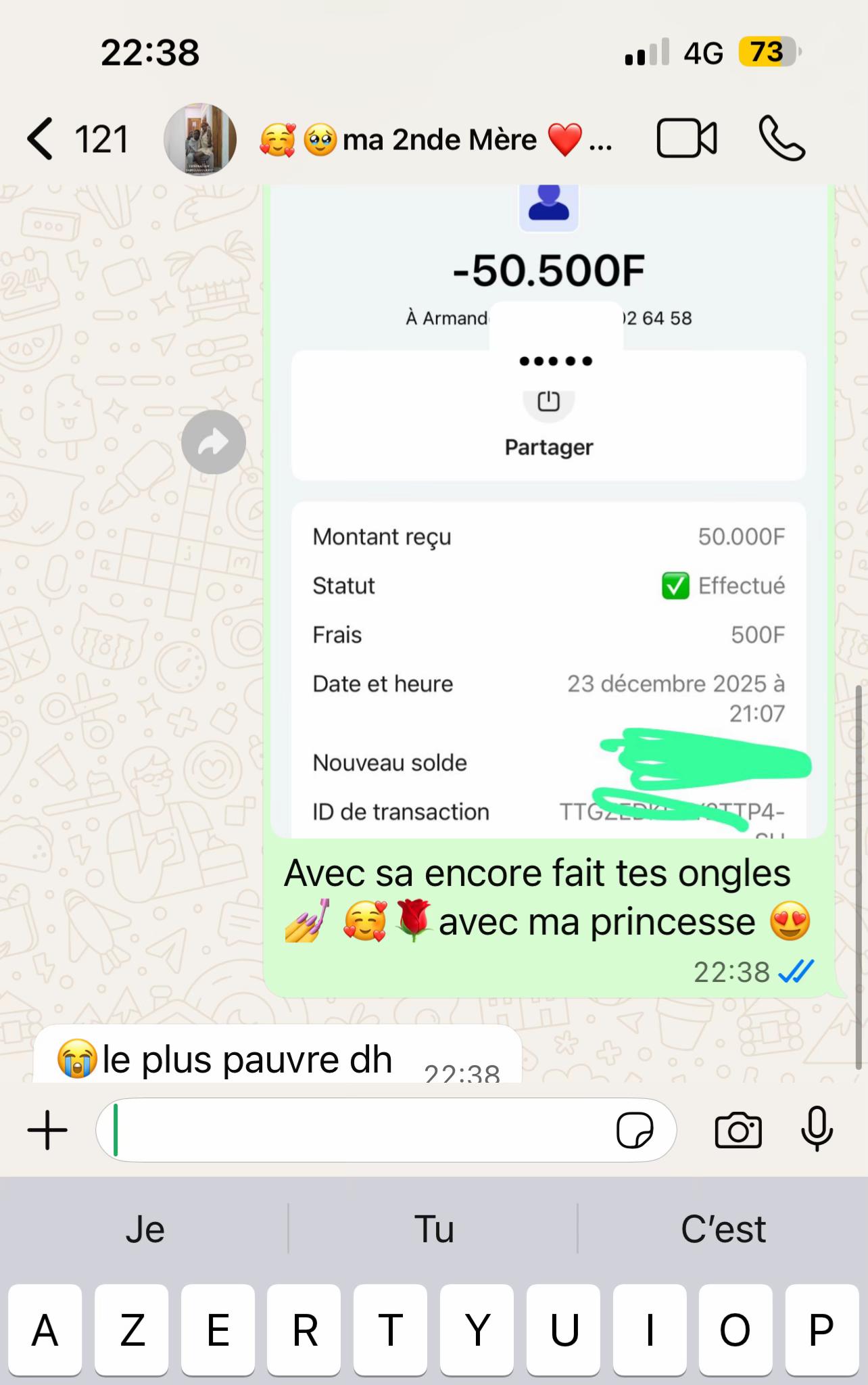Screen dimensions: 868x1385
Task: Open the camera to take a photo
Action: pyautogui.click(x=738, y=1130)
